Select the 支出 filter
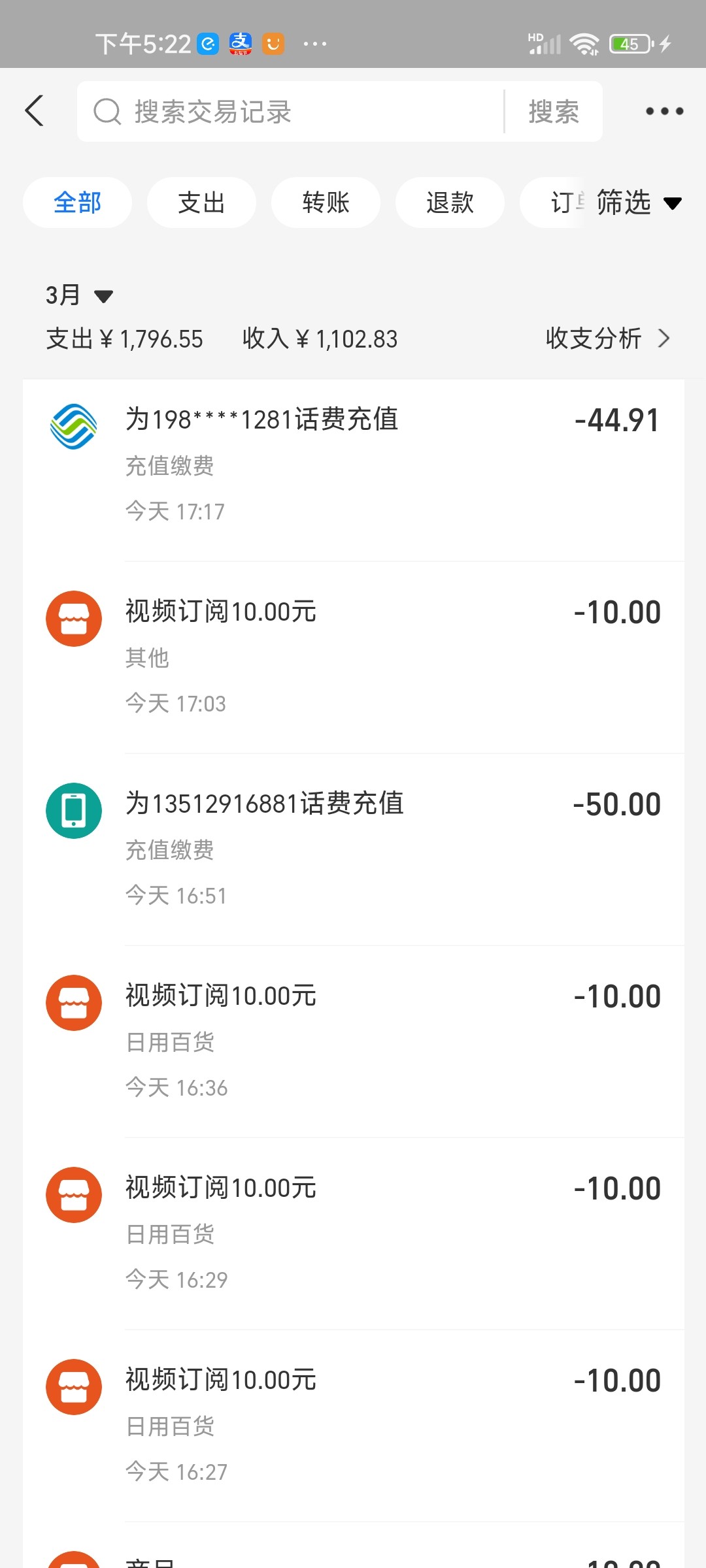The width and height of the screenshot is (706, 1568). click(x=201, y=203)
